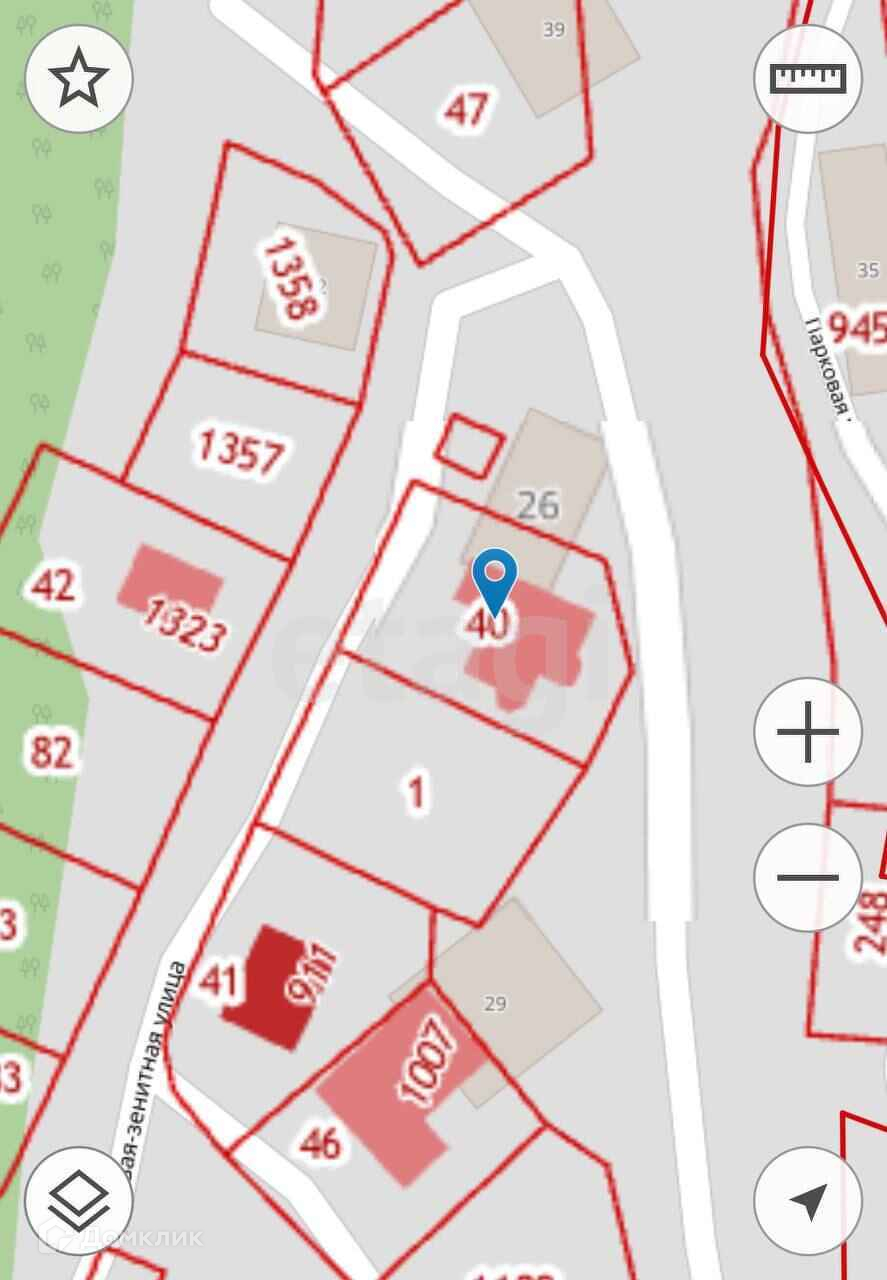
Task: Zoom out with the minus button
Action: click(x=807, y=878)
